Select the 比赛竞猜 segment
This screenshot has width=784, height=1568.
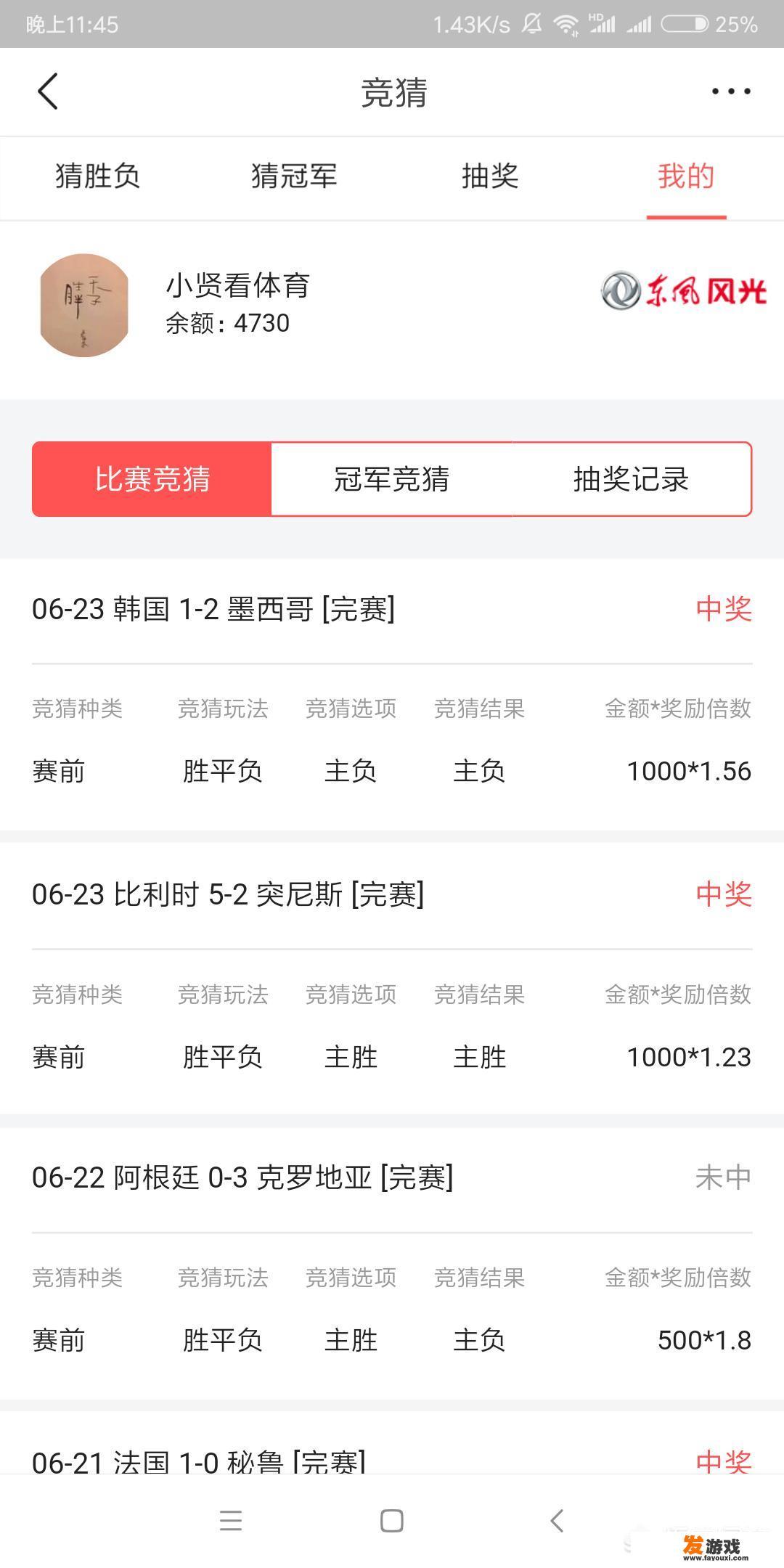(x=152, y=479)
